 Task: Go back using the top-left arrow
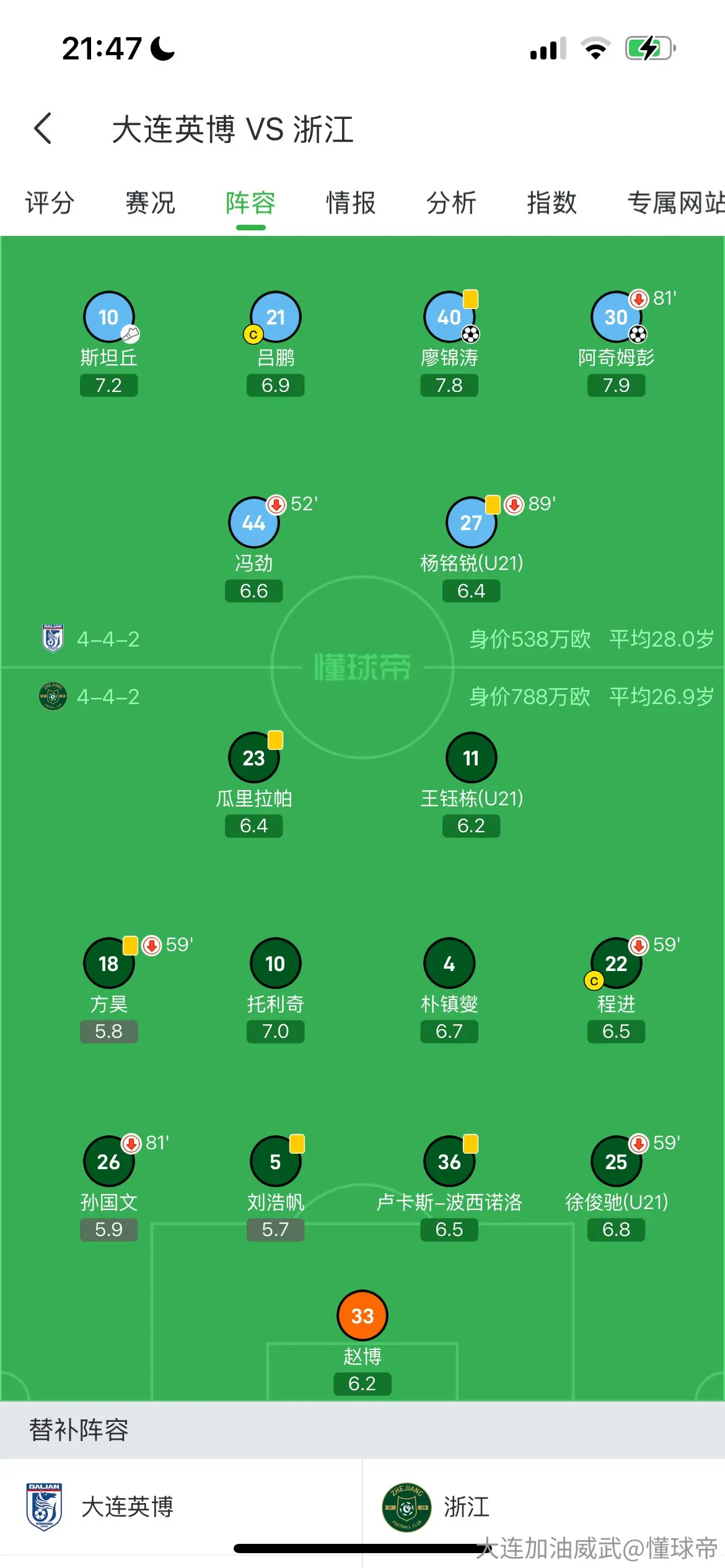coord(43,129)
